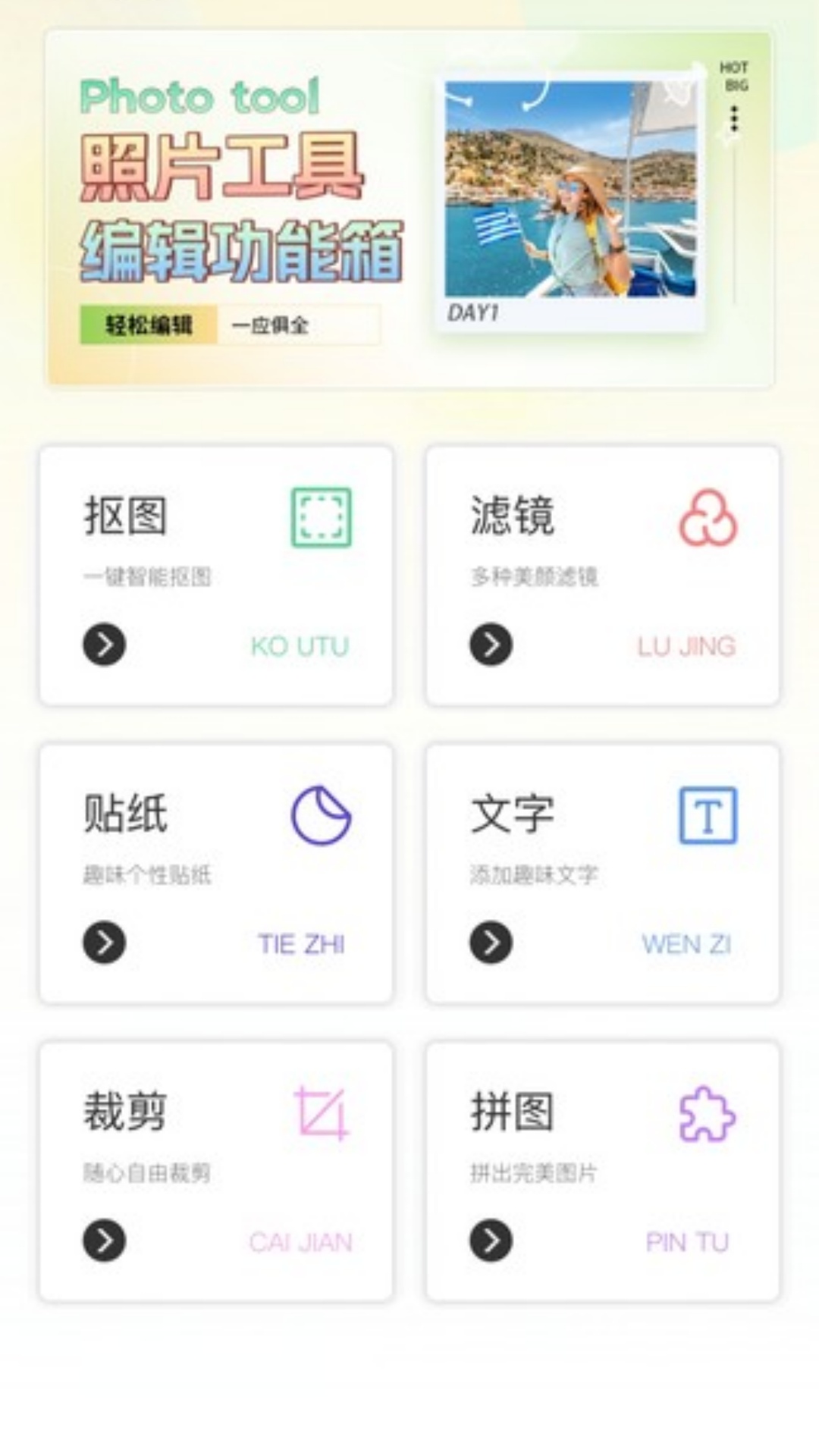Open the 文字 add text tool
Image resolution: width=819 pixels, height=1456 pixels.
[x=602, y=874]
